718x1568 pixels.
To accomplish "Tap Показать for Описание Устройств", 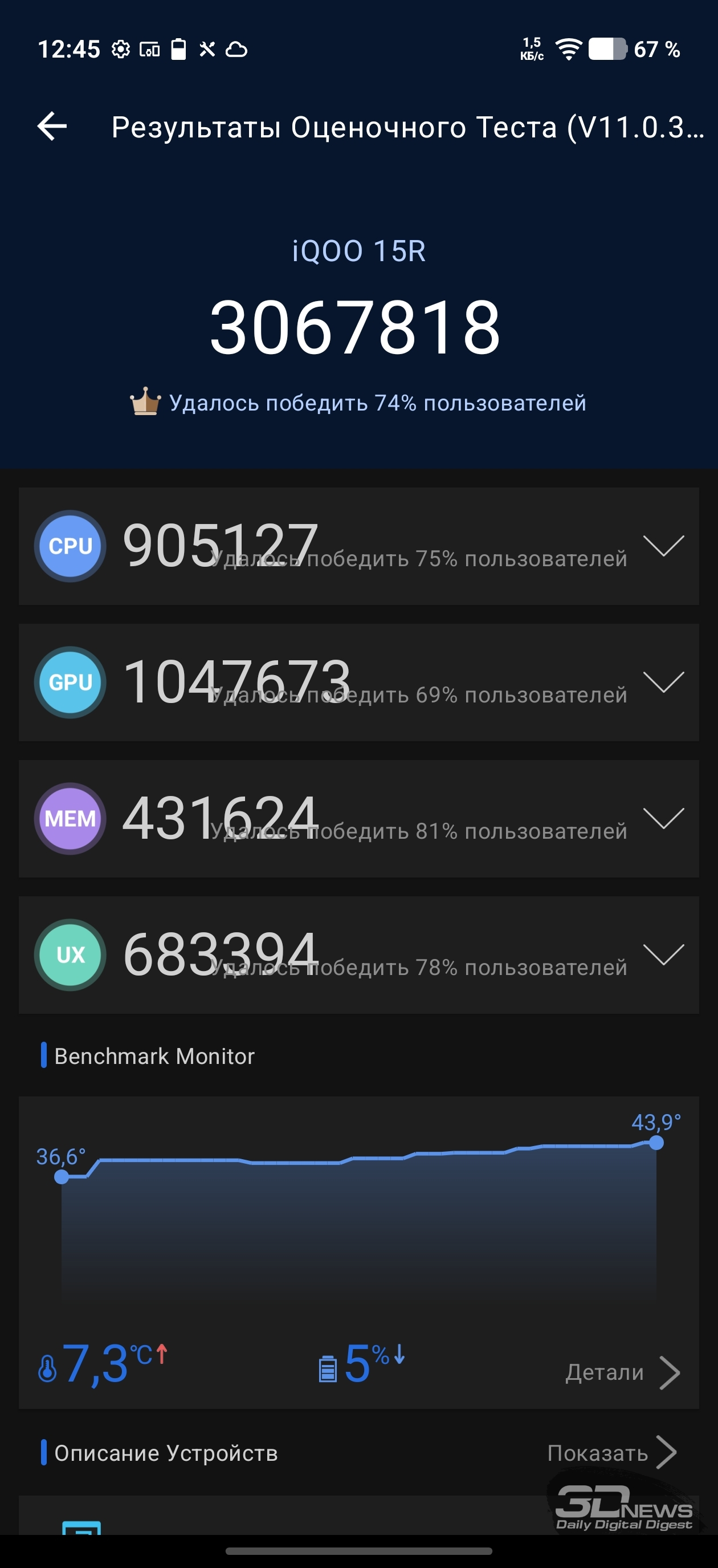I will tap(611, 1453).
